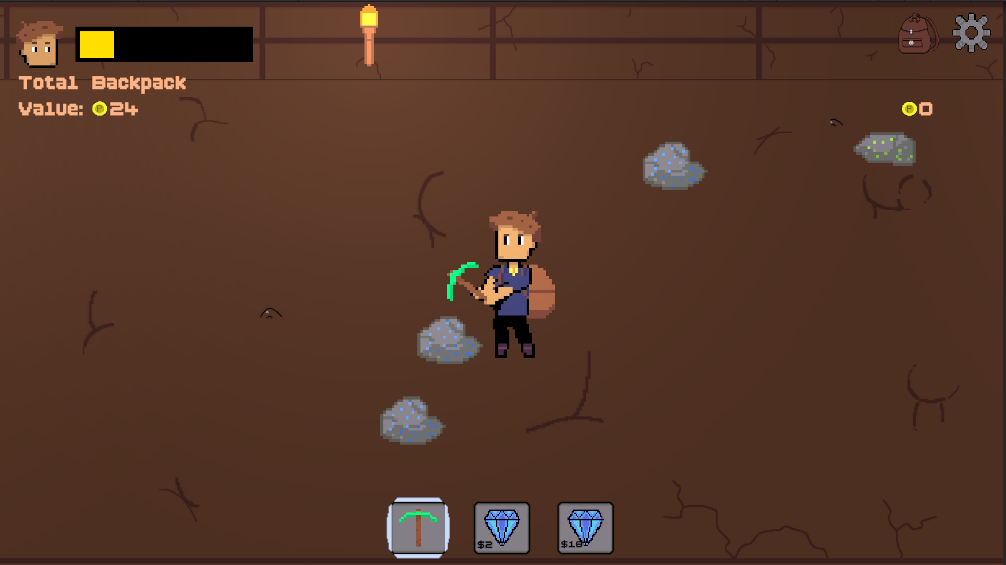Select the $10 diamond slot
The width and height of the screenshot is (1006, 565).
585,528
